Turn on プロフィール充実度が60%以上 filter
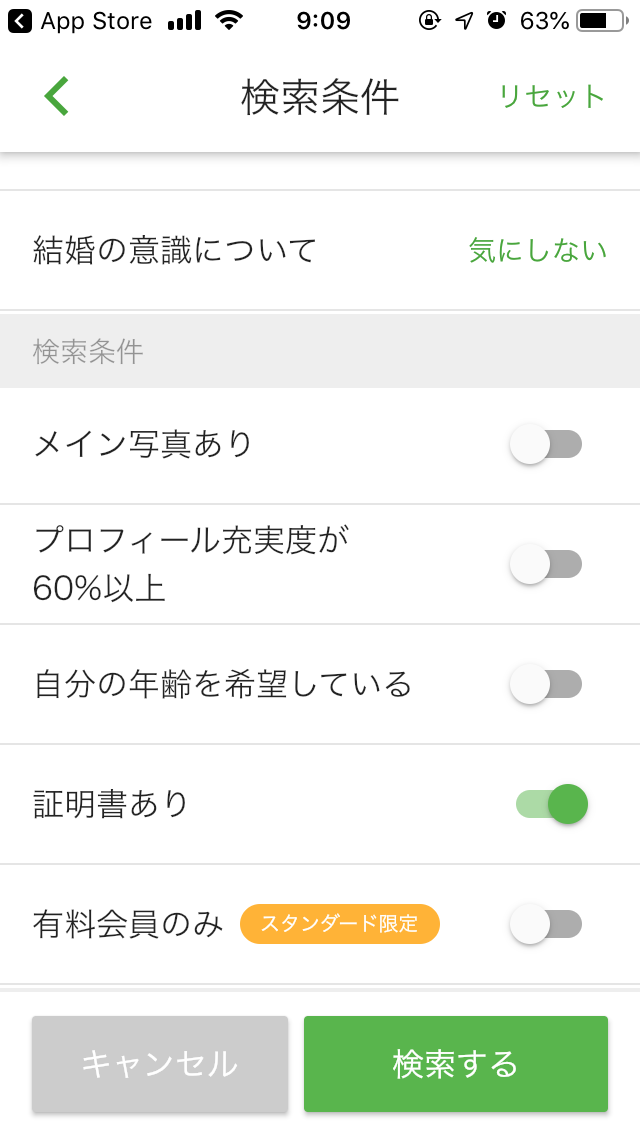Viewport: 640px width, 1136px height. click(545, 564)
